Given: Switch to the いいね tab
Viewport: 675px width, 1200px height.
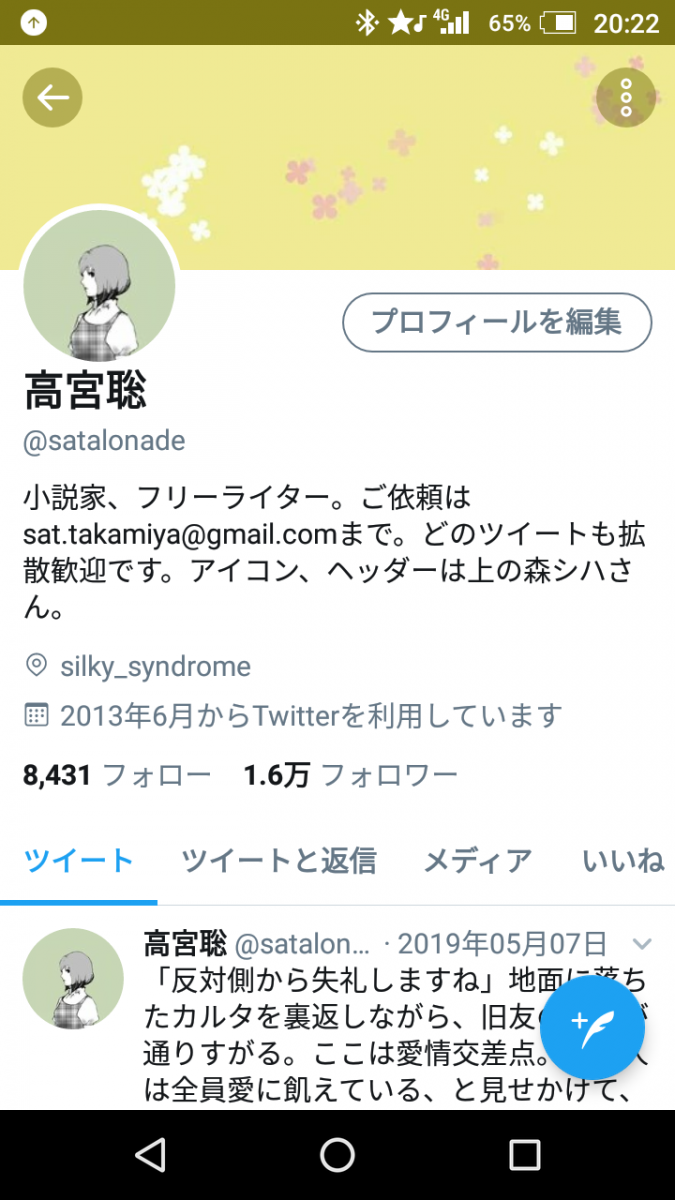Looking at the screenshot, I should (x=624, y=860).
